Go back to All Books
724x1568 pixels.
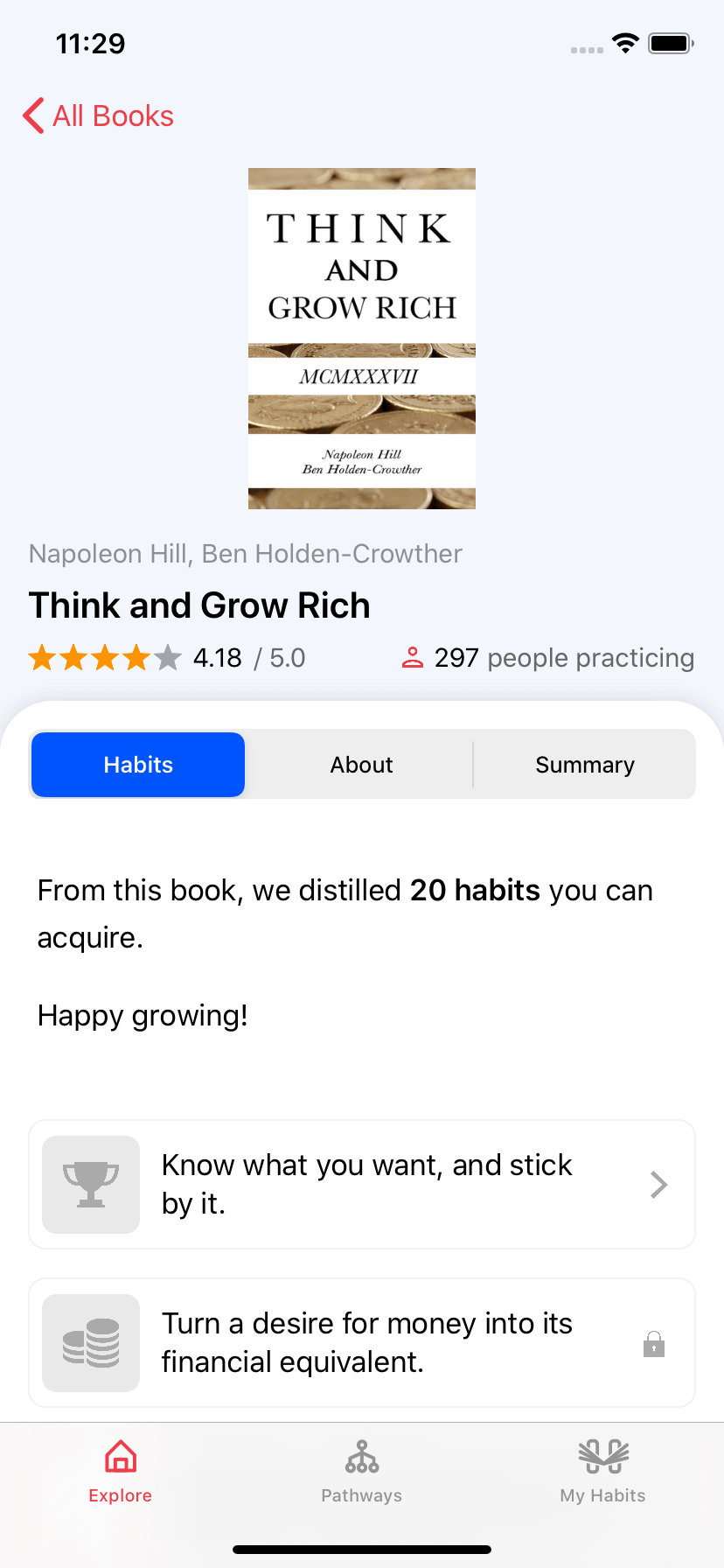[98, 115]
